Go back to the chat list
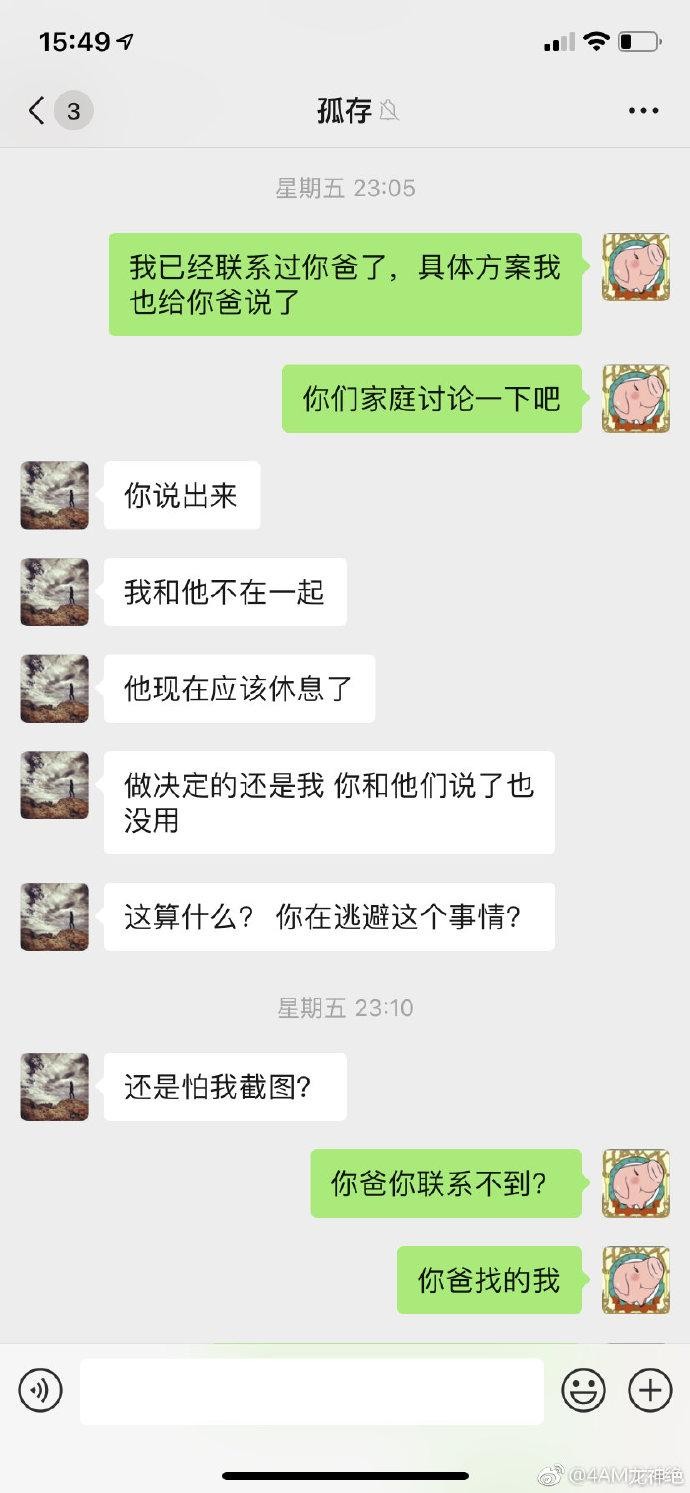Viewport: 690px width, 1493px height. point(38,110)
